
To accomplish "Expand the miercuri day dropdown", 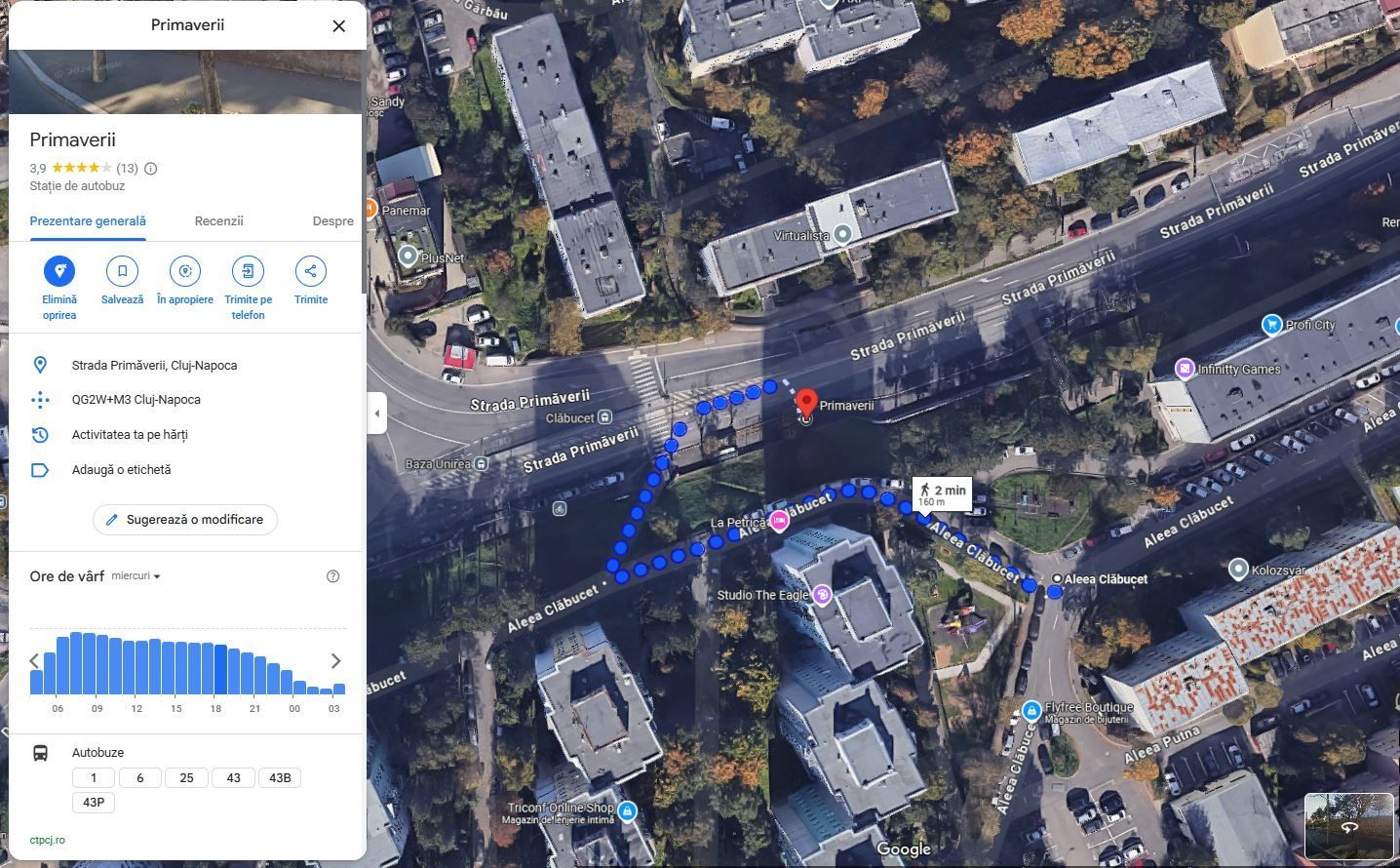I will (136, 576).
